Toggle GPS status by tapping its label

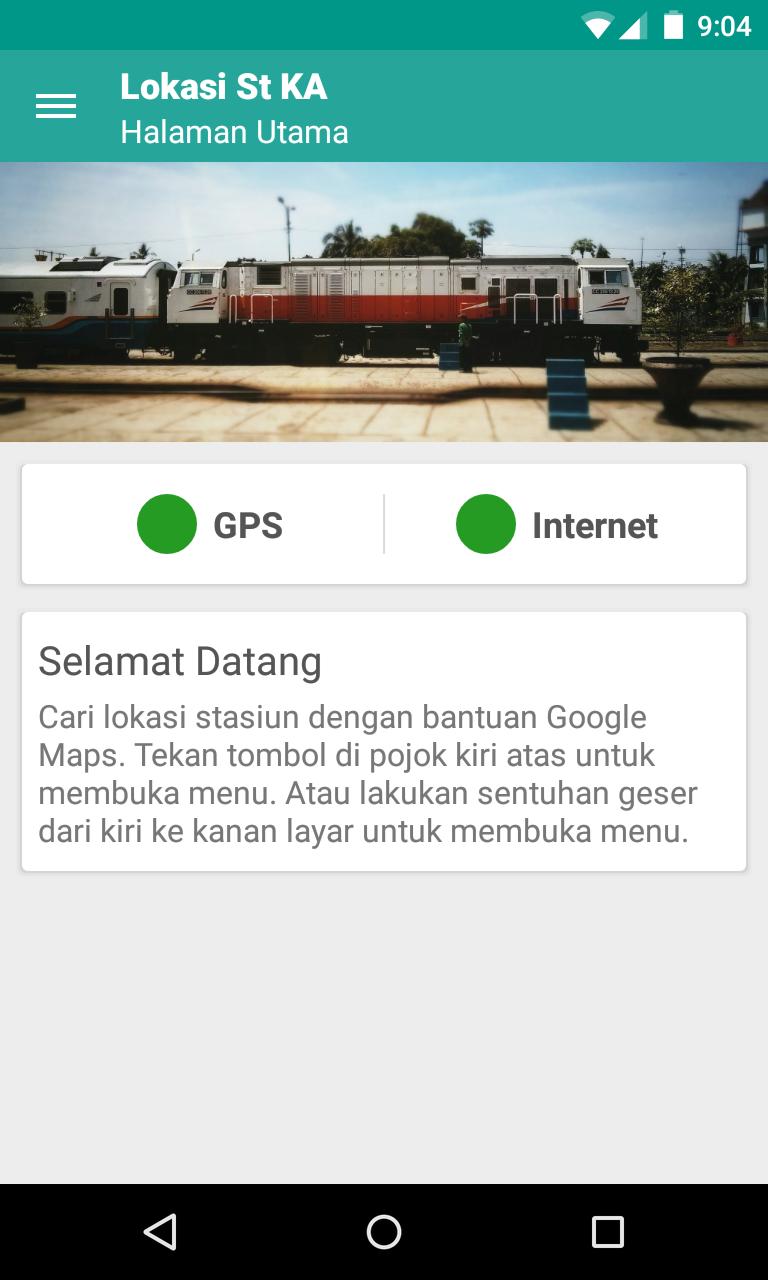tap(246, 524)
